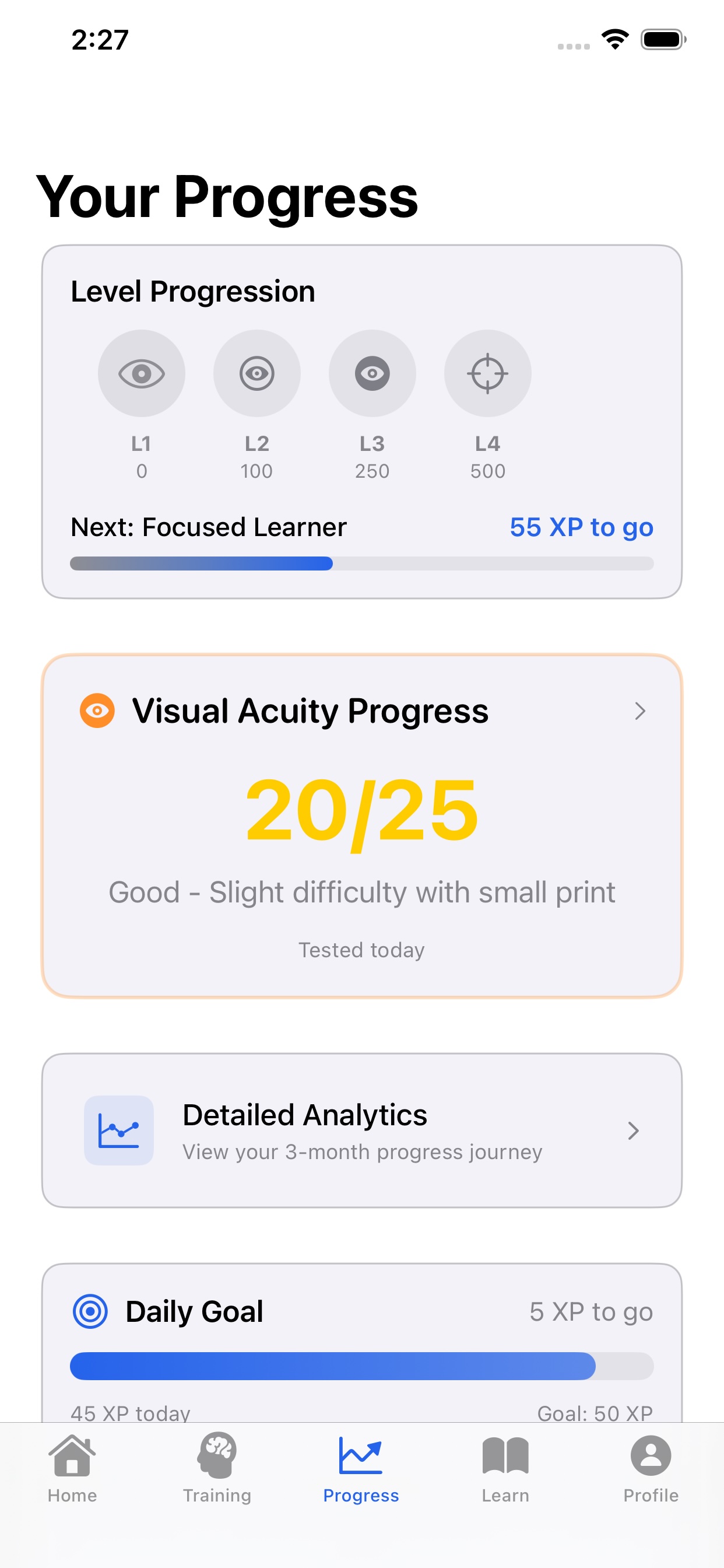This screenshot has width=724, height=1568.
Task: Tap the Daily Goal progress bar
Action: tap(361, 1366)
